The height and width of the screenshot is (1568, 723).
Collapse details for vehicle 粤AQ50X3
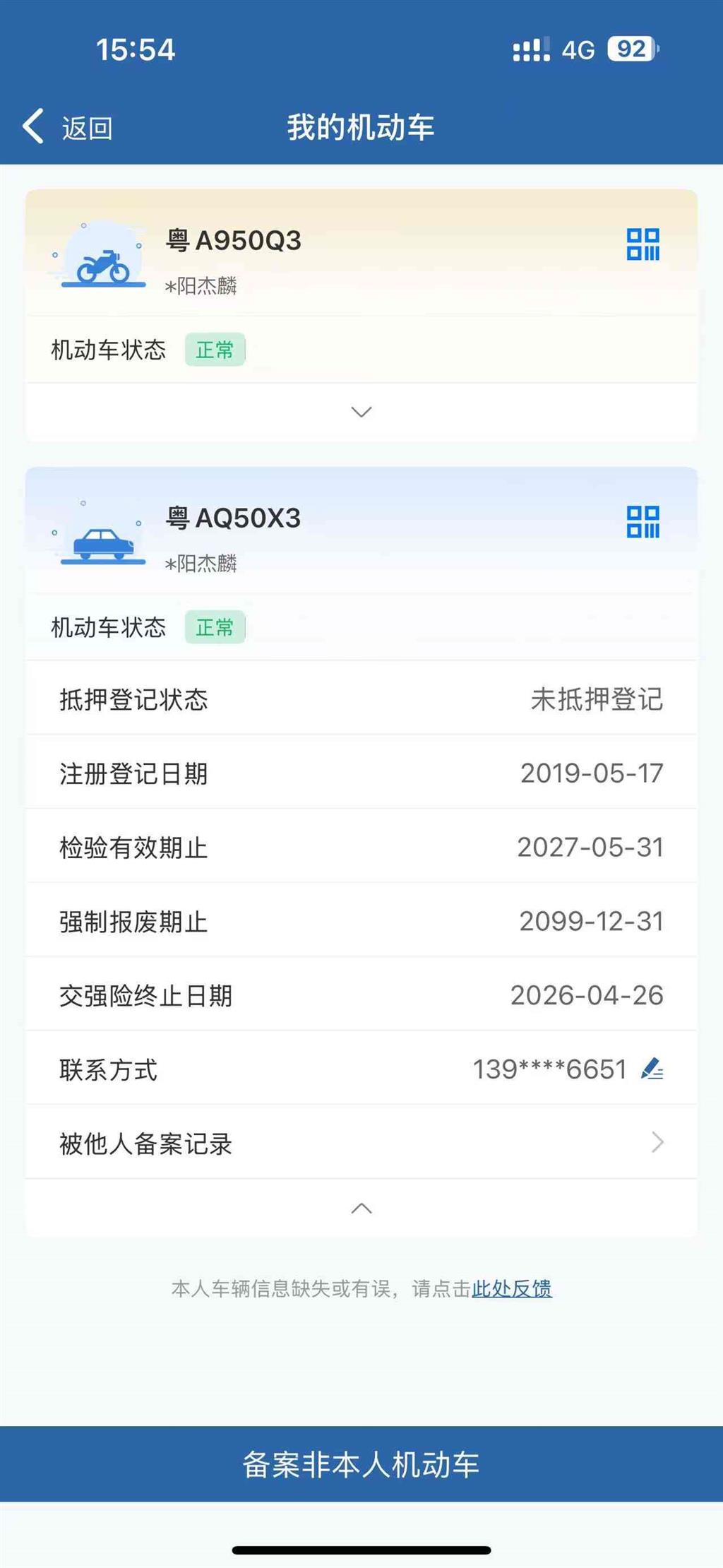tap(361, 1206)
